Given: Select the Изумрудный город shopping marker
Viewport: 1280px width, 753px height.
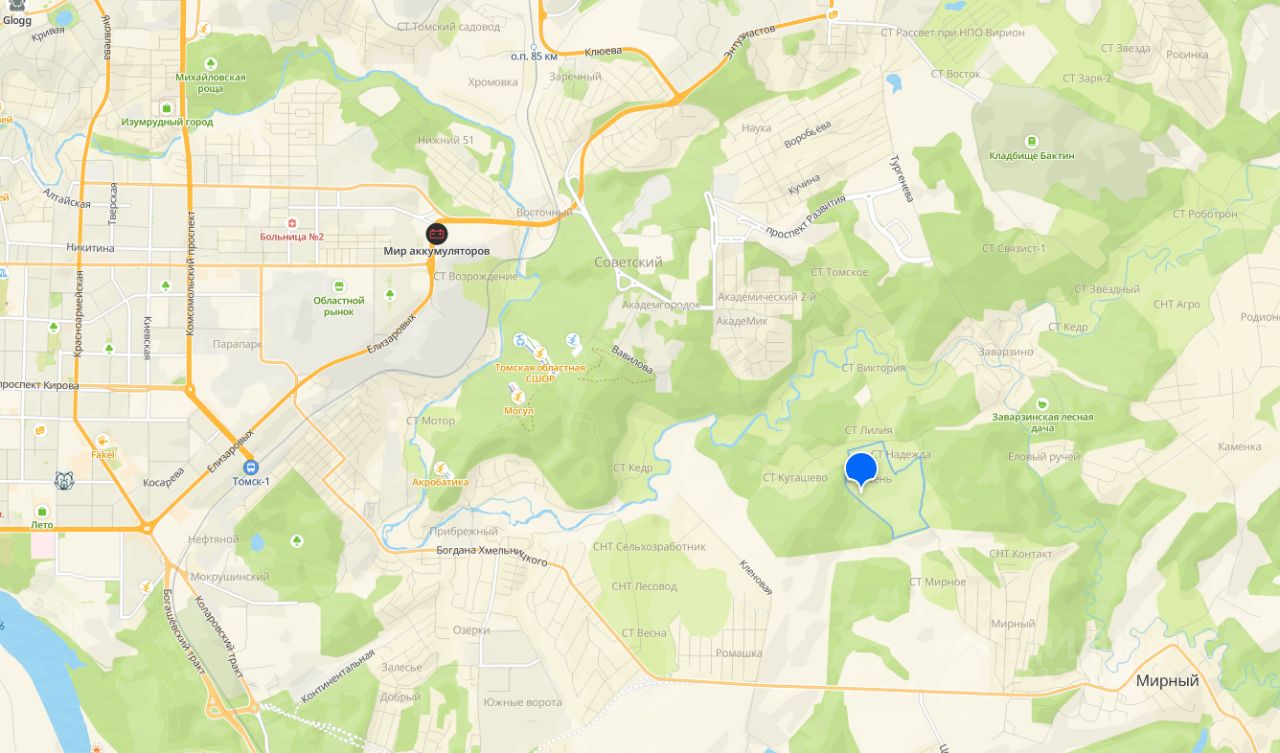Looking at the screenshot, I should 166,107.
